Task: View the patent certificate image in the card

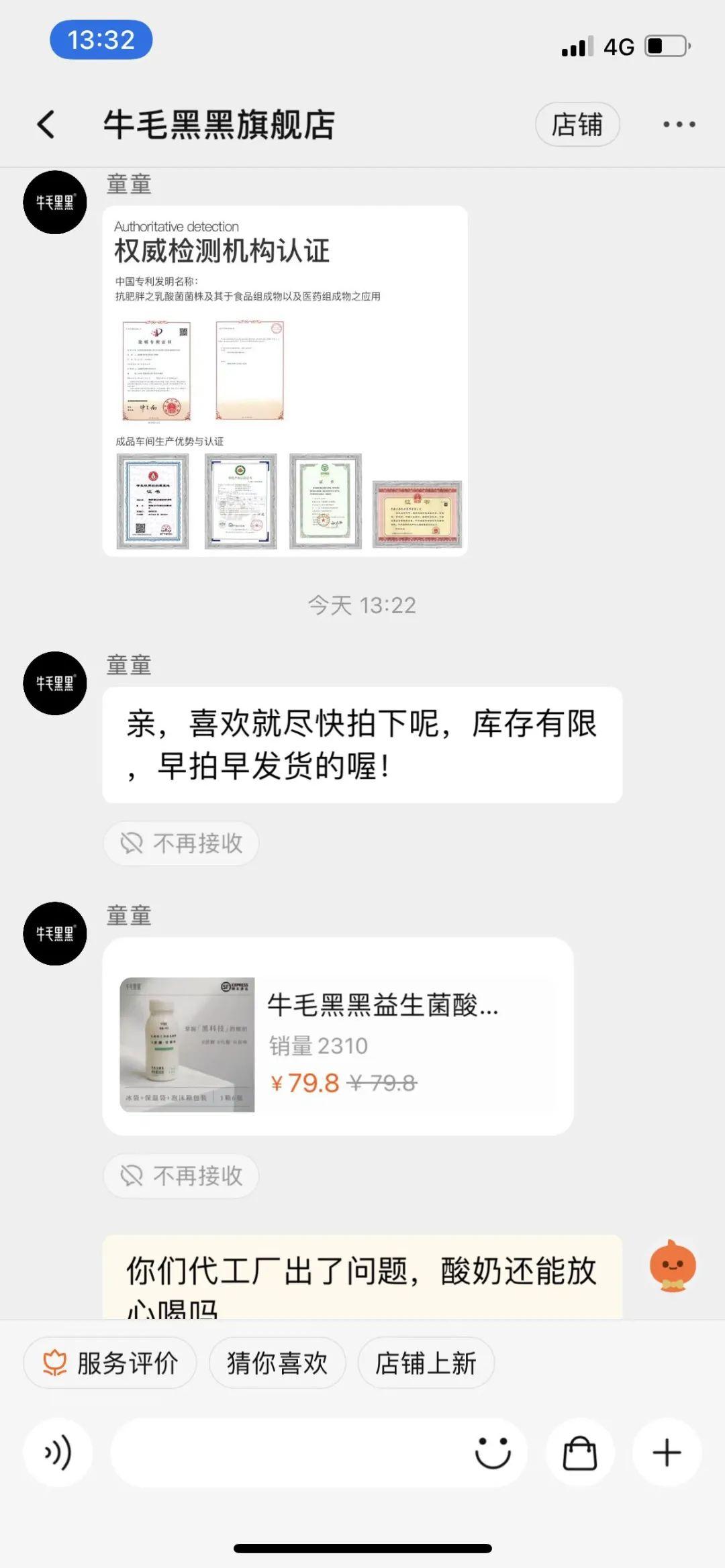Action: [156, 370]
